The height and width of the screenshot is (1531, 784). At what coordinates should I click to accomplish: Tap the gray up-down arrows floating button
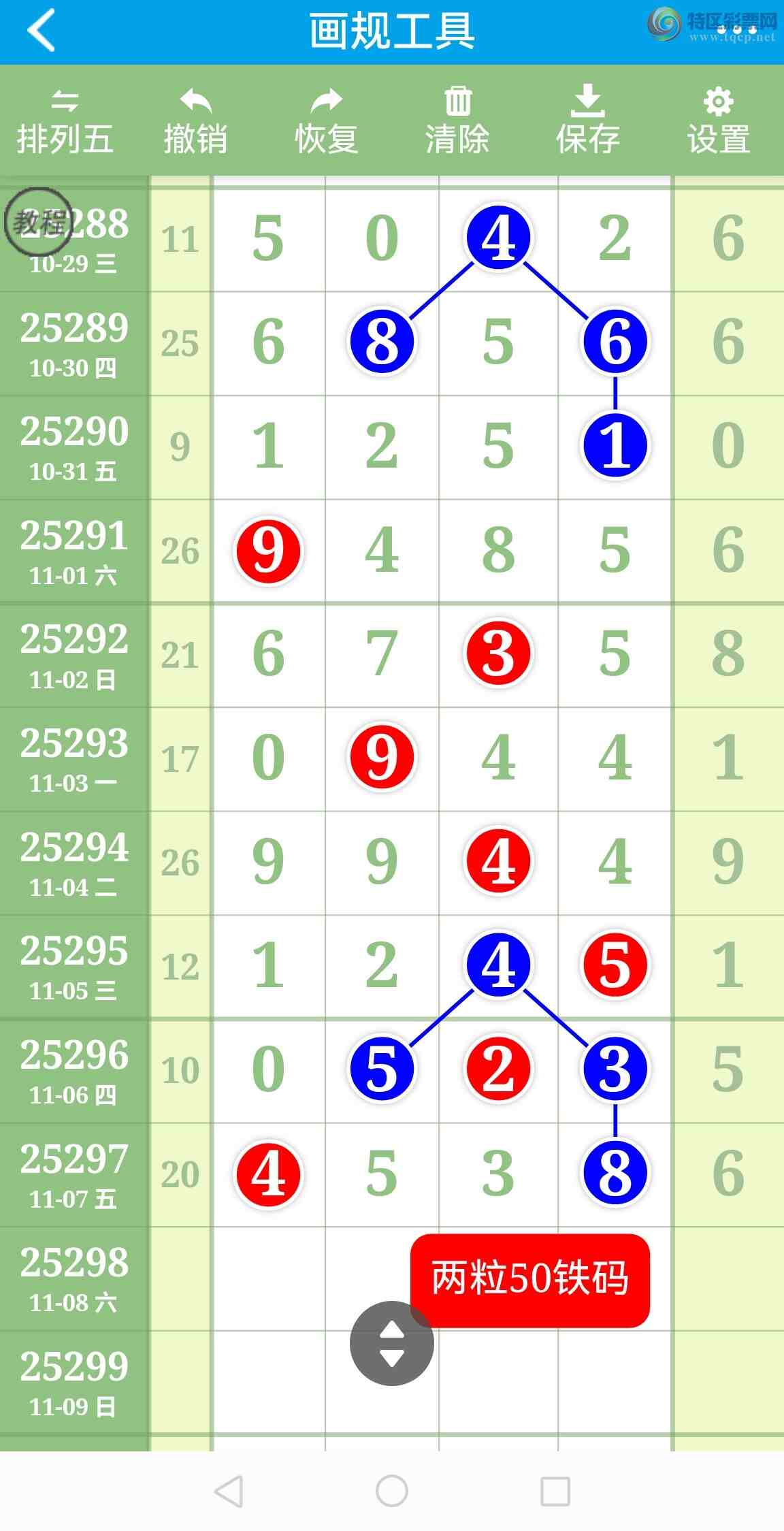pos(391,1343)
